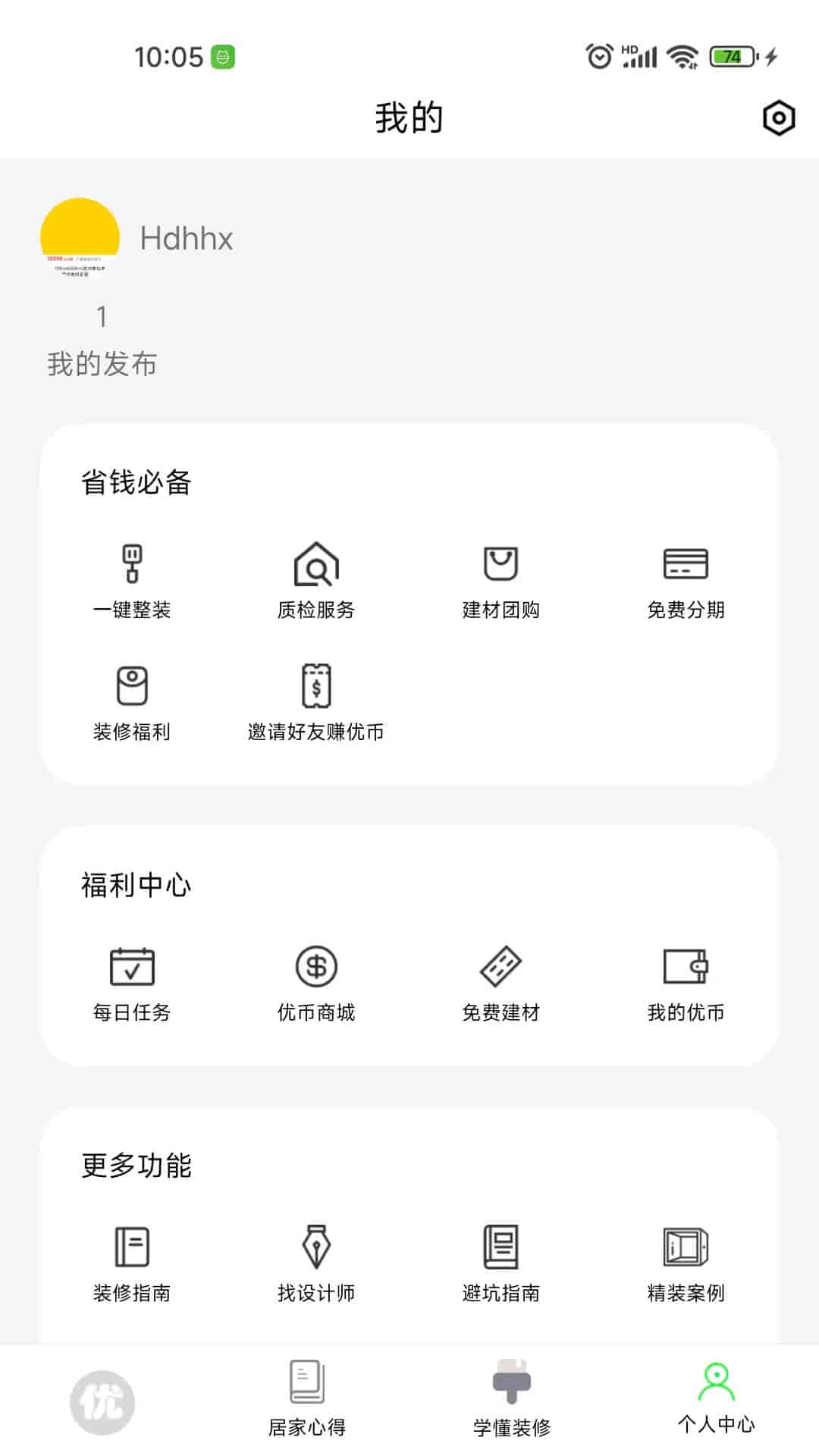Tap 装修福利
The height and width of the screenshot is (1456, 819).
132,702
